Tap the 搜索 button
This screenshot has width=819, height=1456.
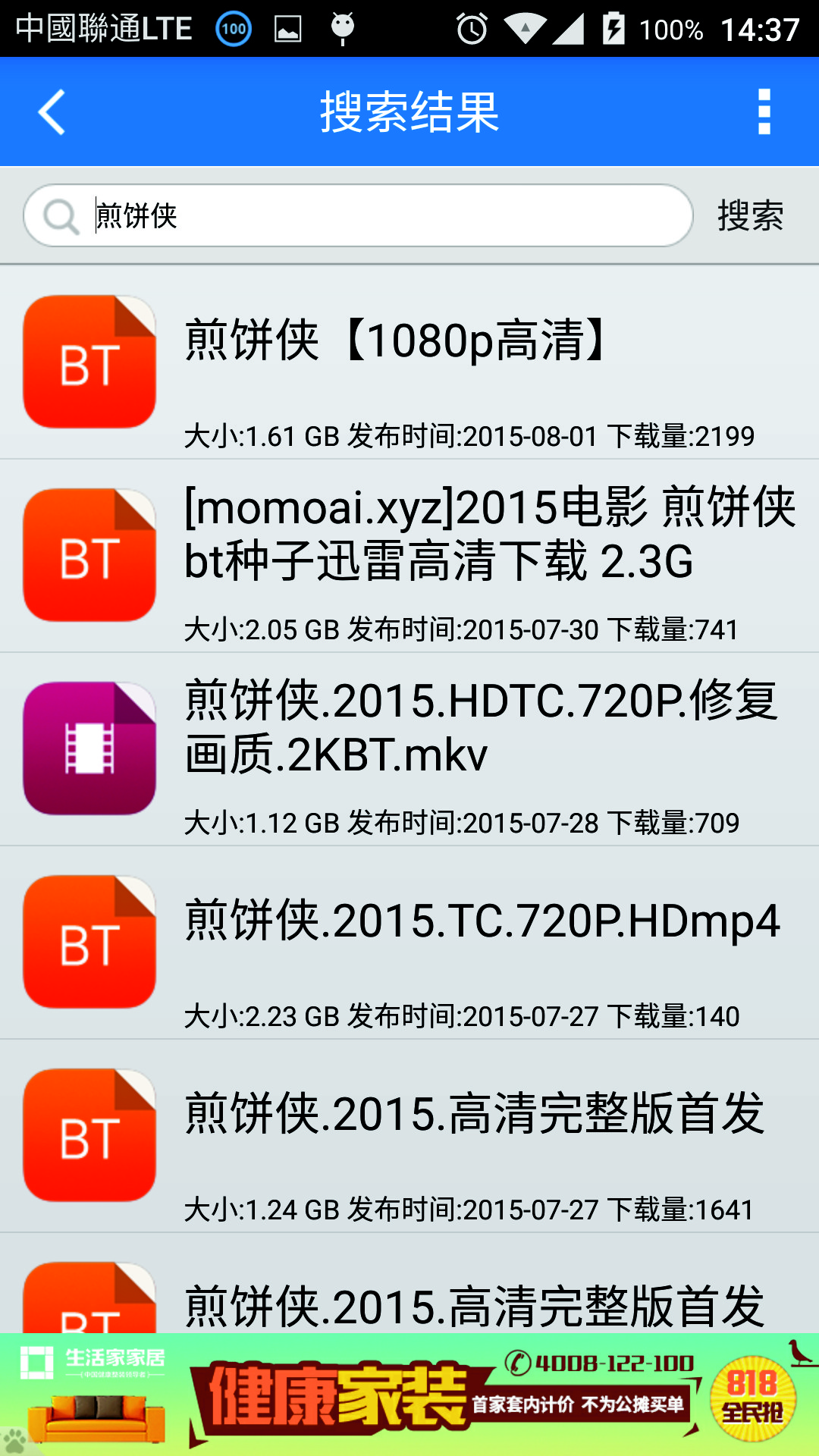click(750, 216)
